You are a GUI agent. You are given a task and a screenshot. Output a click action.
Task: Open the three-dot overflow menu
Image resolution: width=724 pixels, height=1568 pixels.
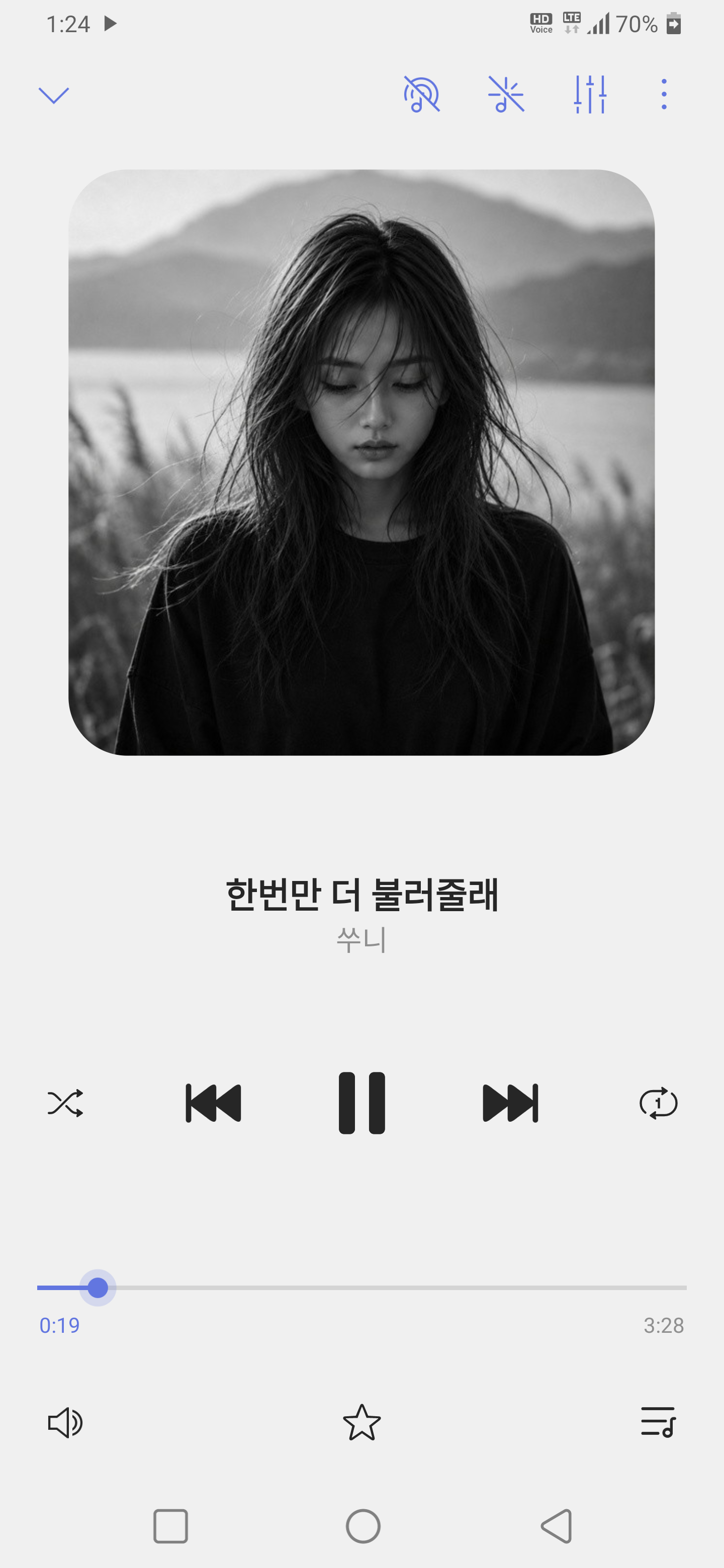tap(664, 94)
